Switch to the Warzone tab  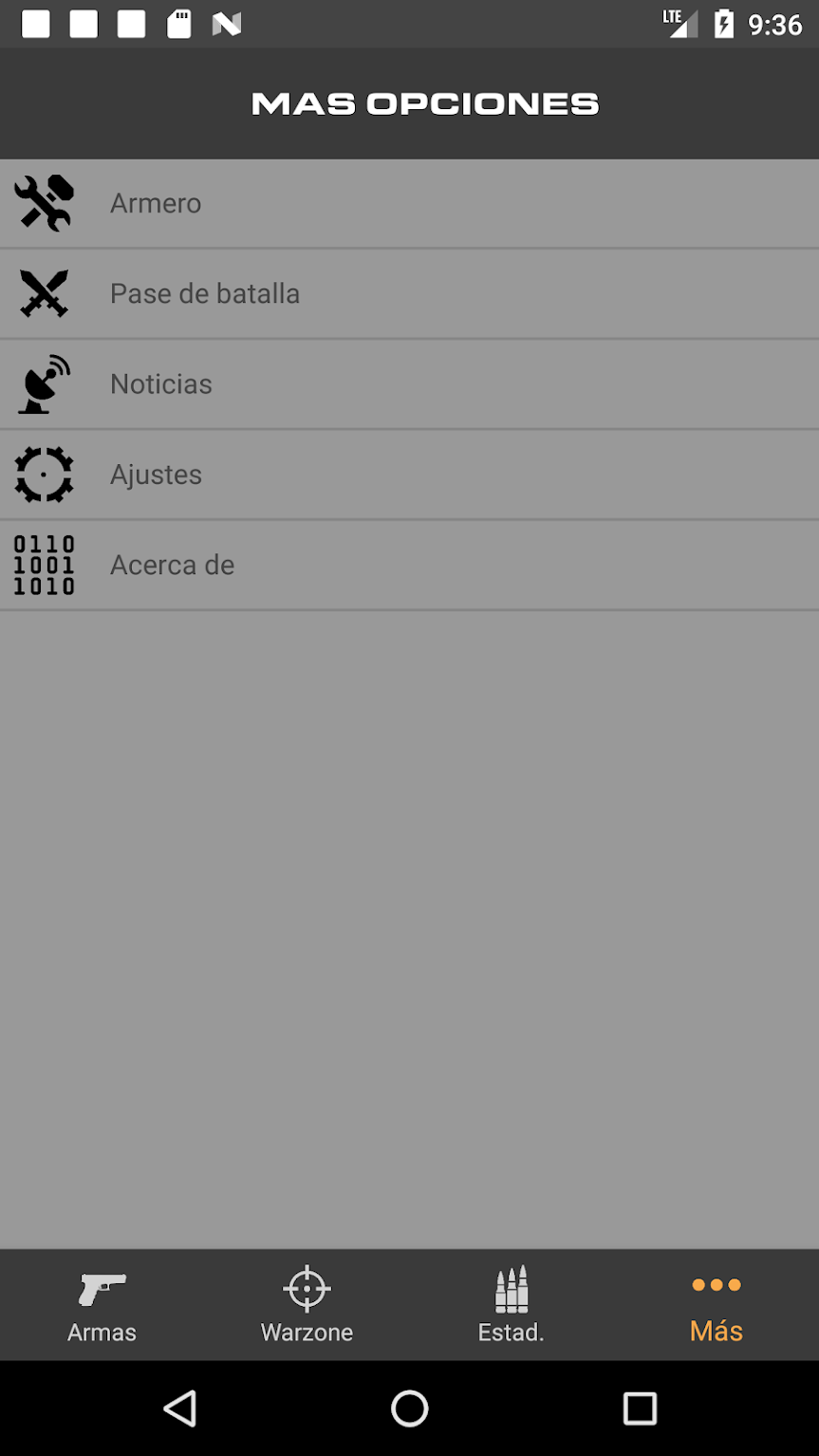point(307,1305)
